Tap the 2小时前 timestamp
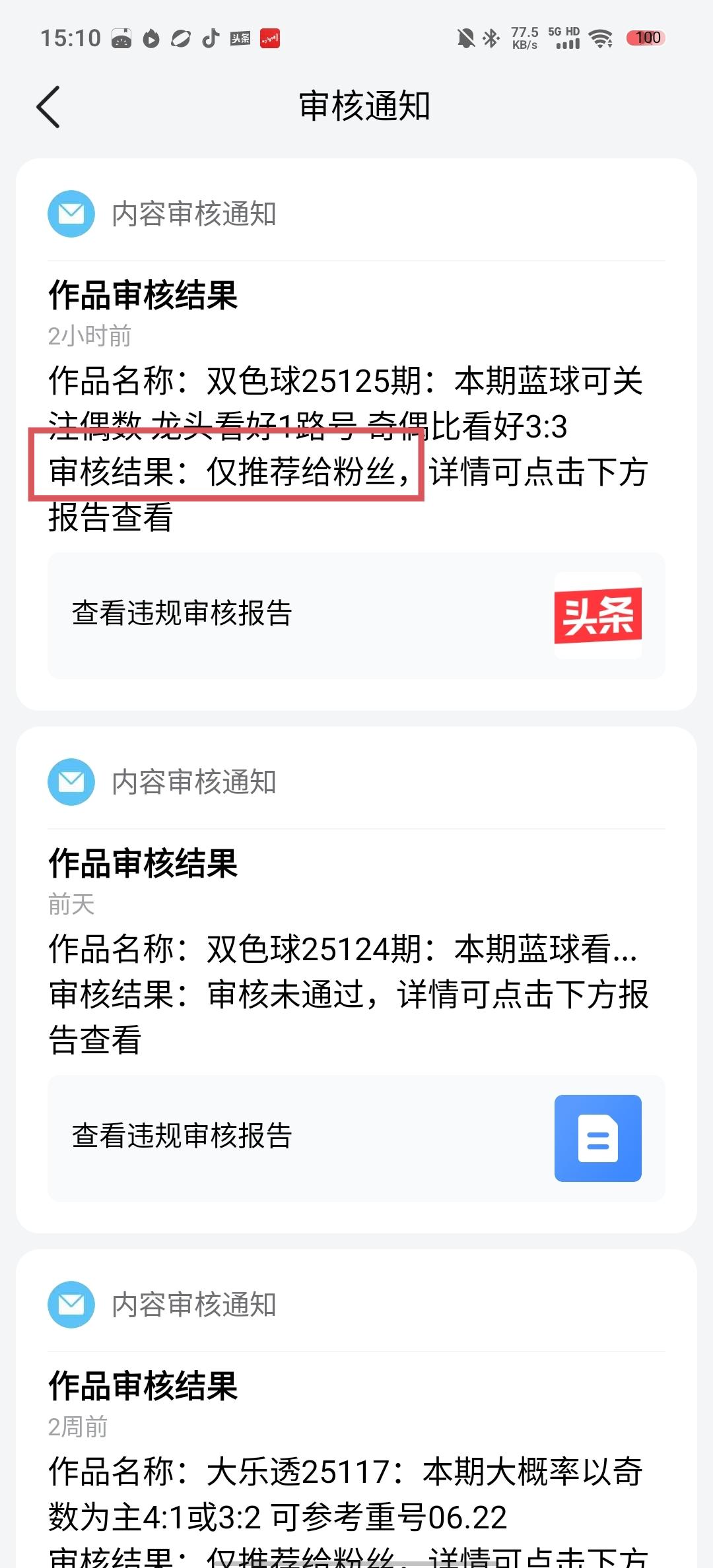The image size is (713, 1568). [90, 336]
